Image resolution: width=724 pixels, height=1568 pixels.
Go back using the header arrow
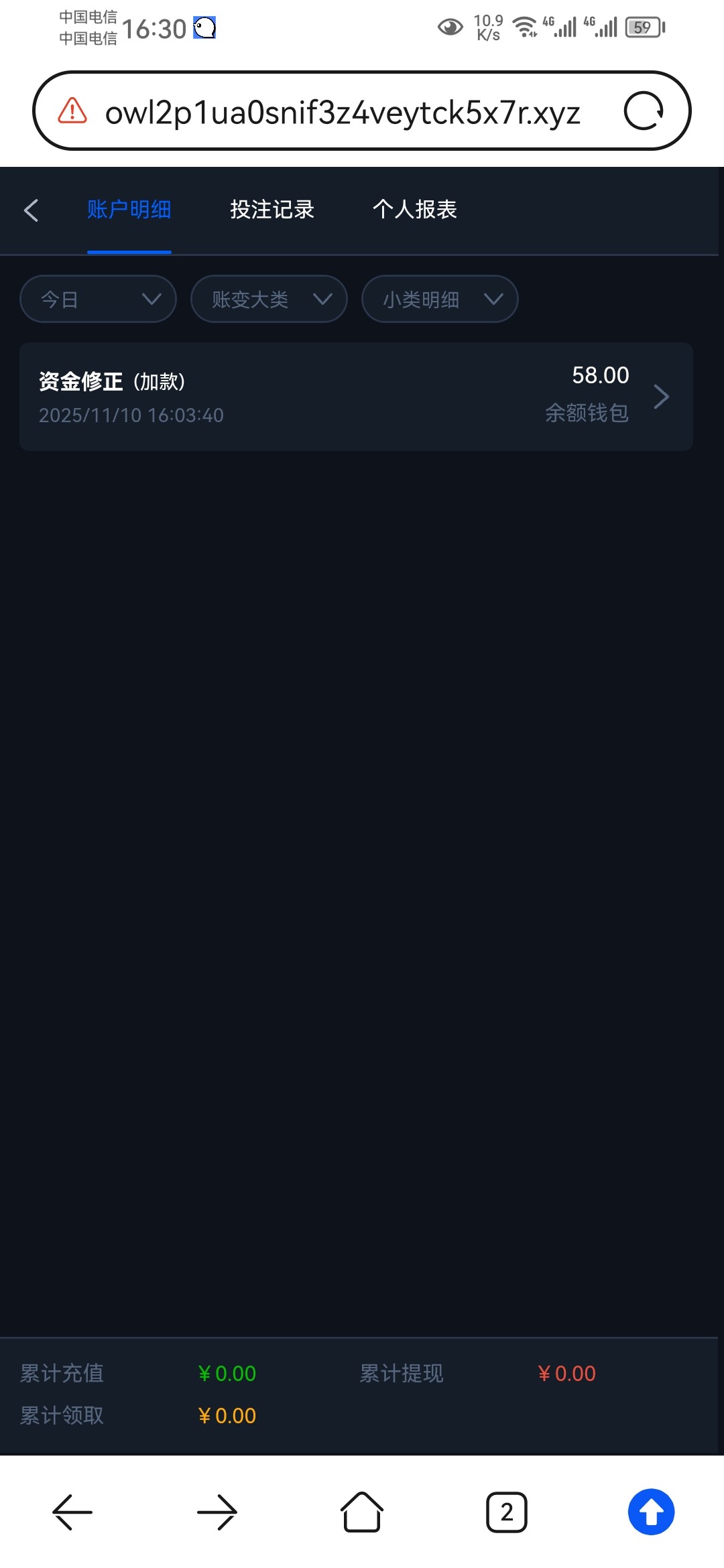31,210
